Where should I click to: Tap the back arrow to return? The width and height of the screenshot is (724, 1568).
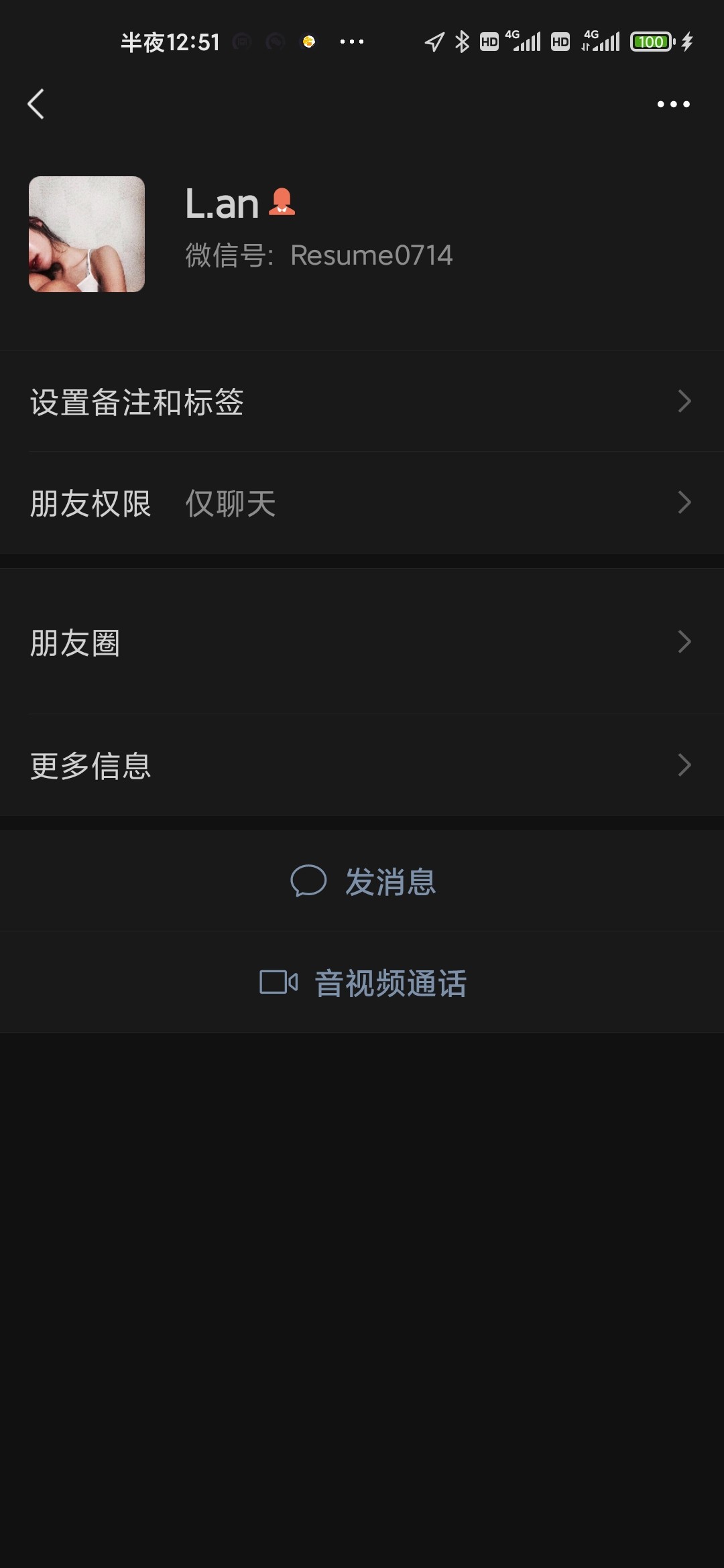click(x=37, y=104)
